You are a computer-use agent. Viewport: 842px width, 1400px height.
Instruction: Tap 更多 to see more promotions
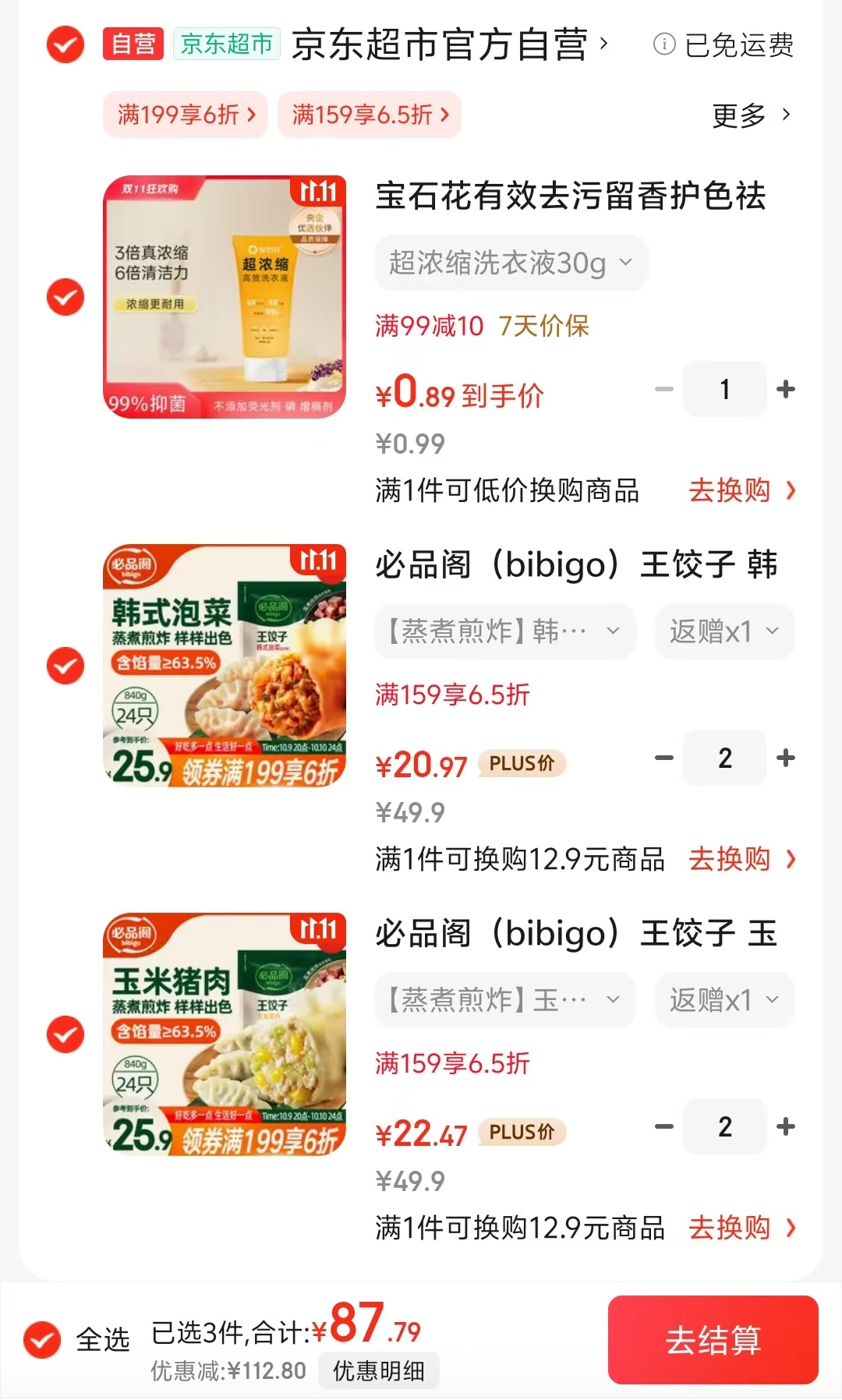tap(751, 115)
